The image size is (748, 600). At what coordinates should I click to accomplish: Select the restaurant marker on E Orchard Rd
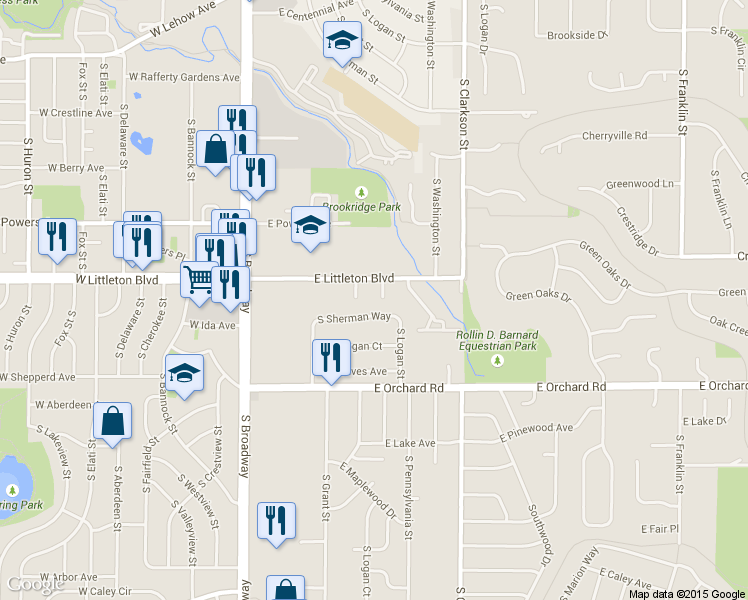tap(331, 357)
